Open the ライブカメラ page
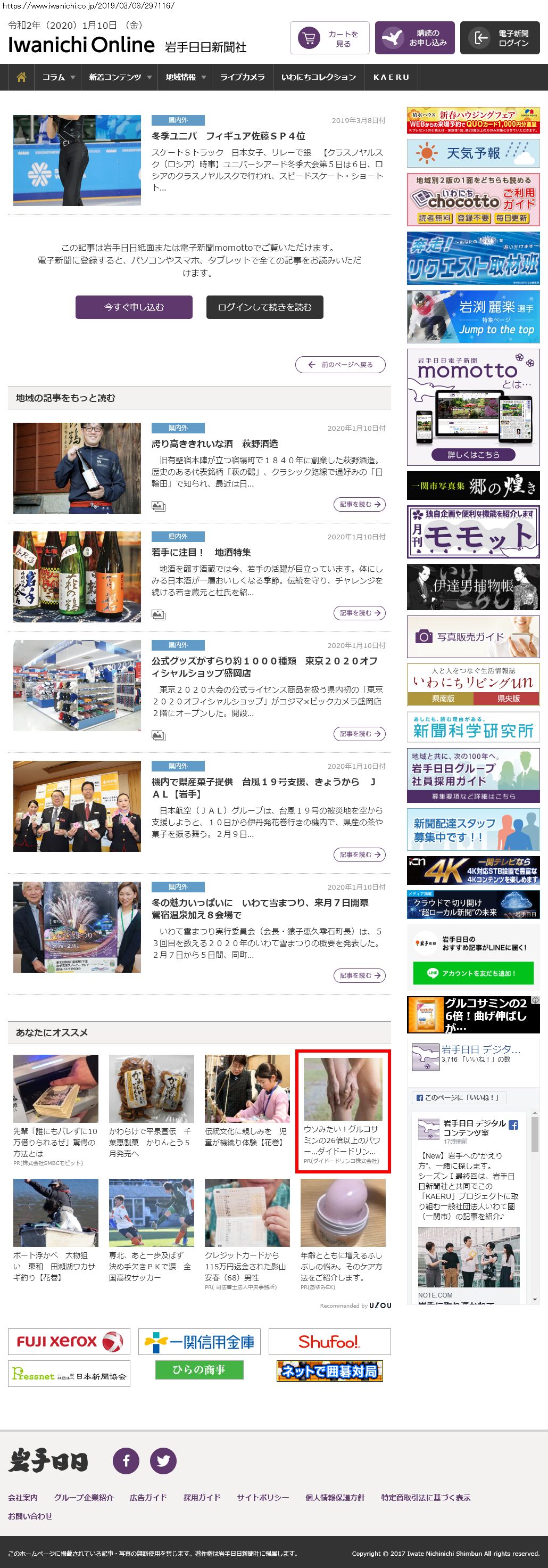Screen dimensions: 548x1568 pos(242,77)
